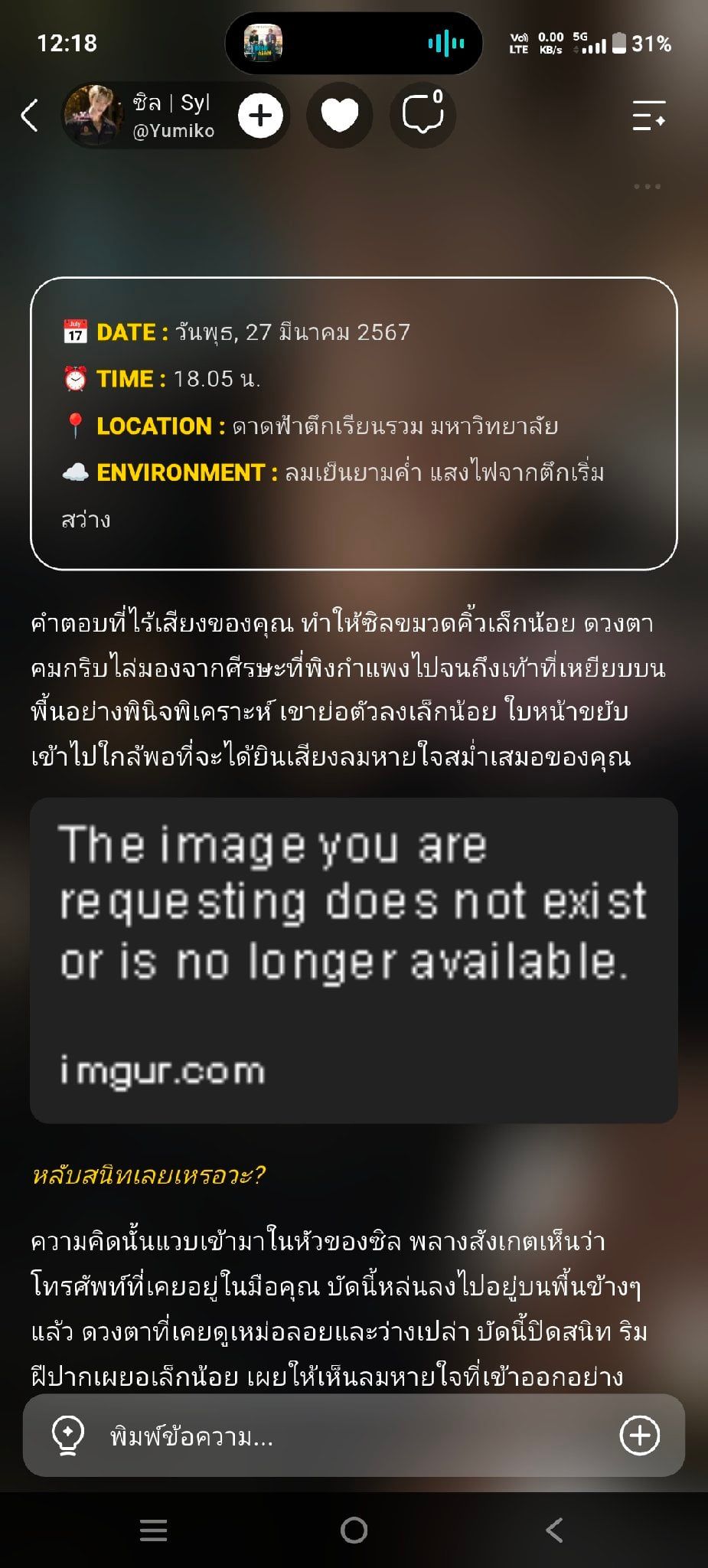708x1568 pixels.
Task: Follow the character with the plus button
Action: [x=260, y=116]
